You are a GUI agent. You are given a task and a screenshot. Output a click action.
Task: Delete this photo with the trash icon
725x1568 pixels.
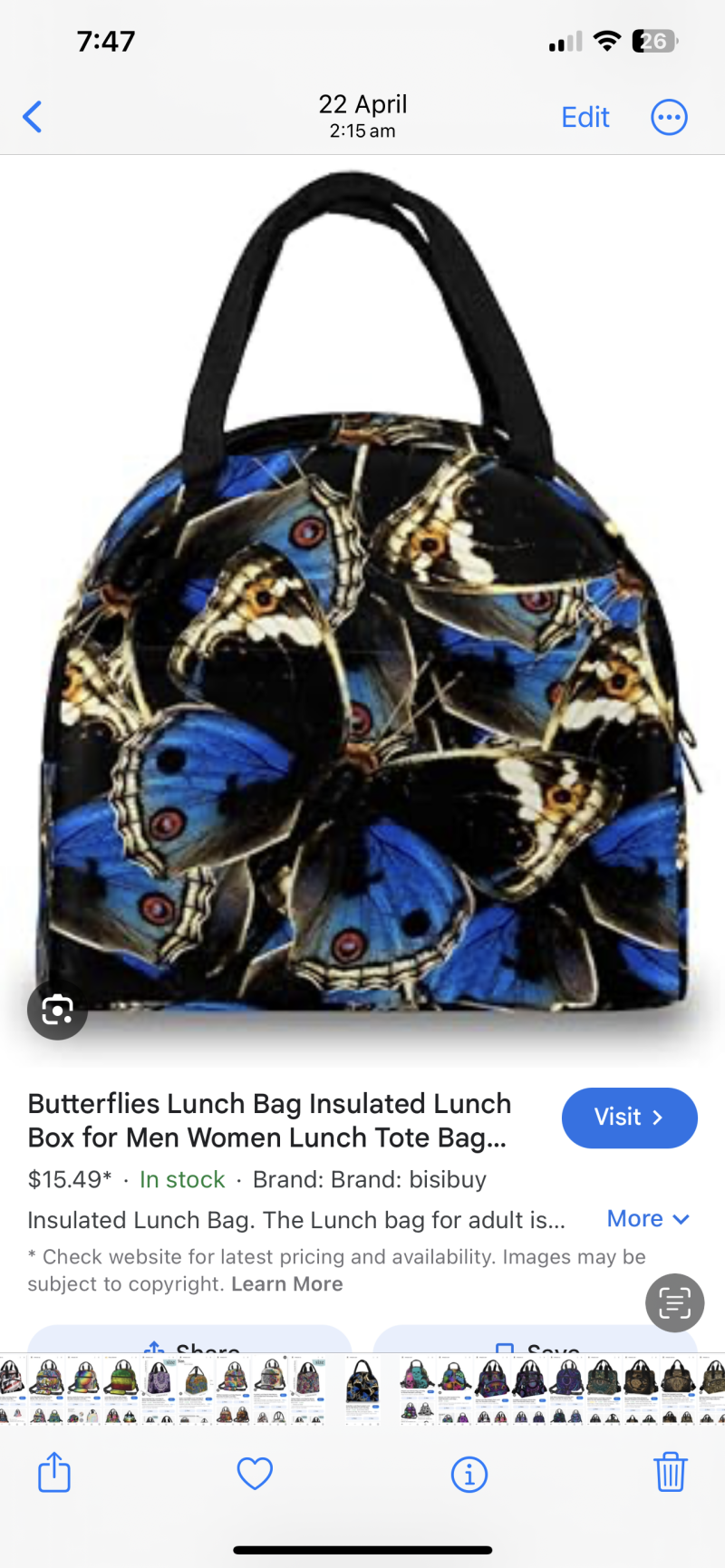(670, 1472)
